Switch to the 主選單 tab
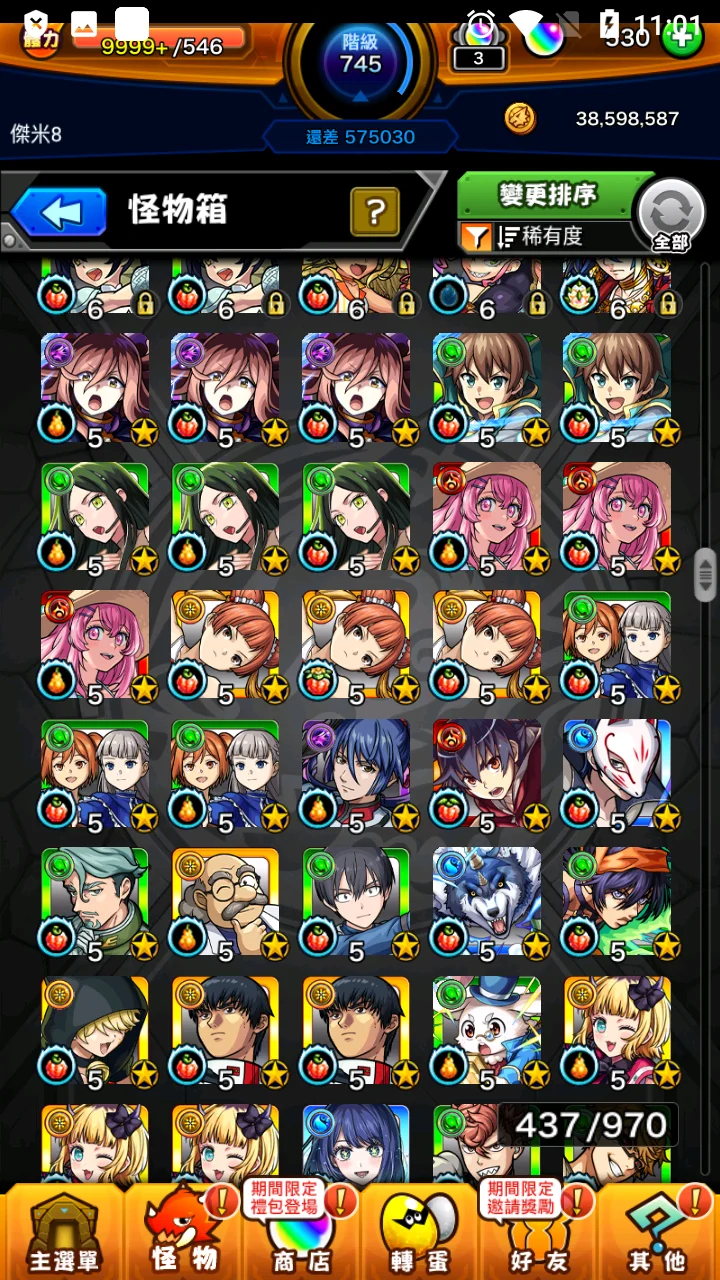 point(62,1232)
